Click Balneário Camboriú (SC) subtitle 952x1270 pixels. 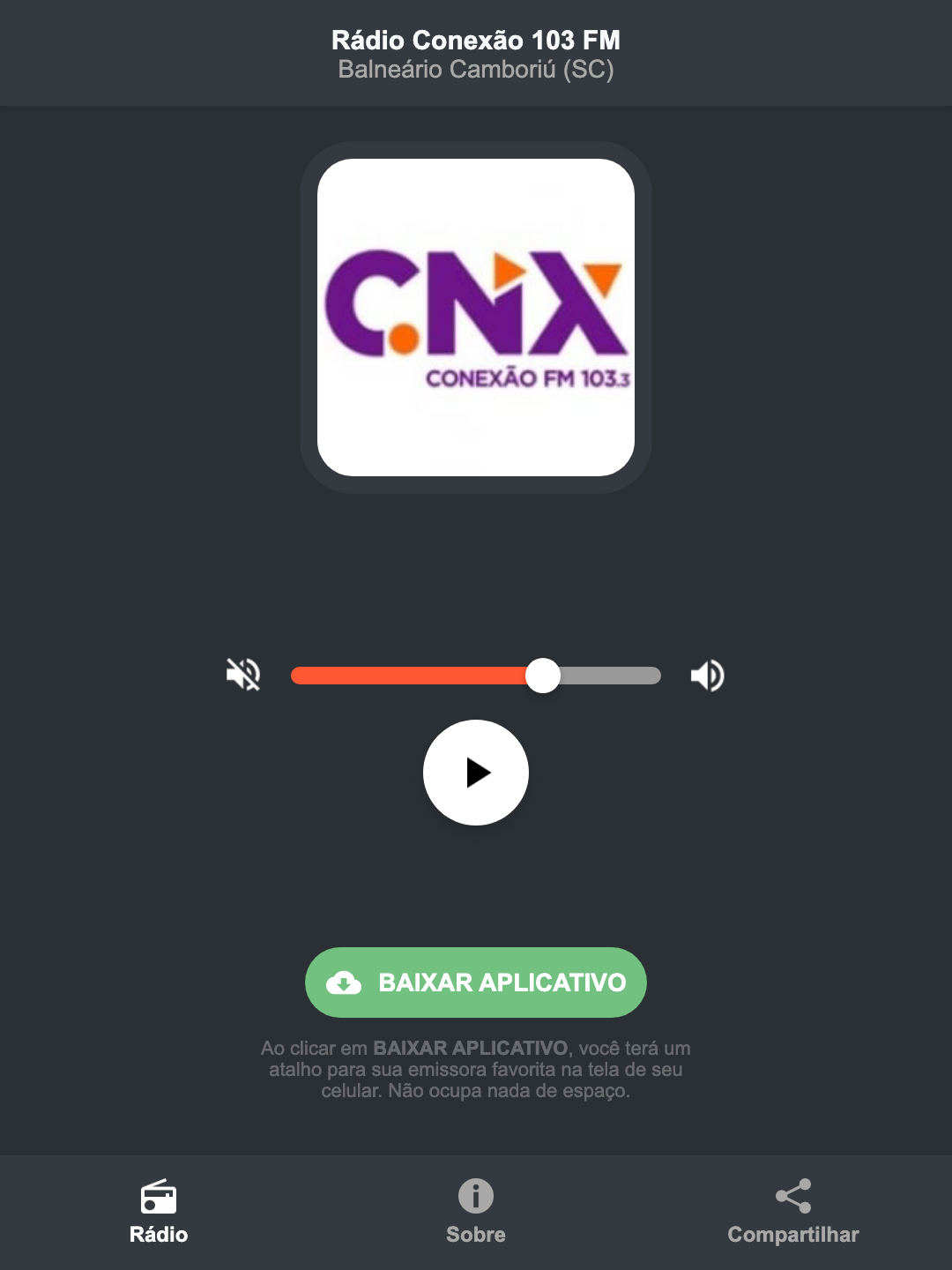point(475,70)
